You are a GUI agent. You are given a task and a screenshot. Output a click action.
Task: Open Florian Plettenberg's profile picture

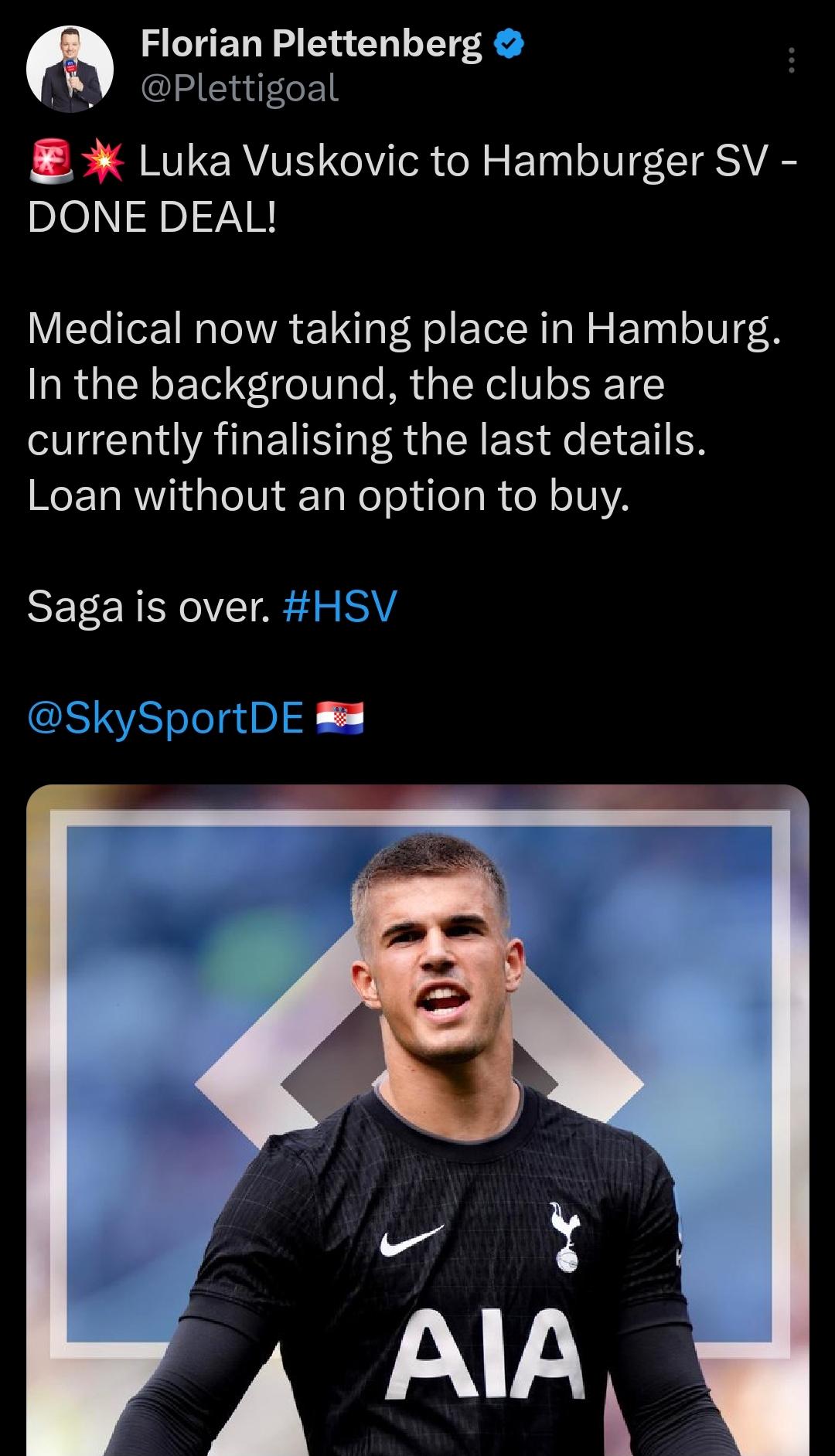70,70
